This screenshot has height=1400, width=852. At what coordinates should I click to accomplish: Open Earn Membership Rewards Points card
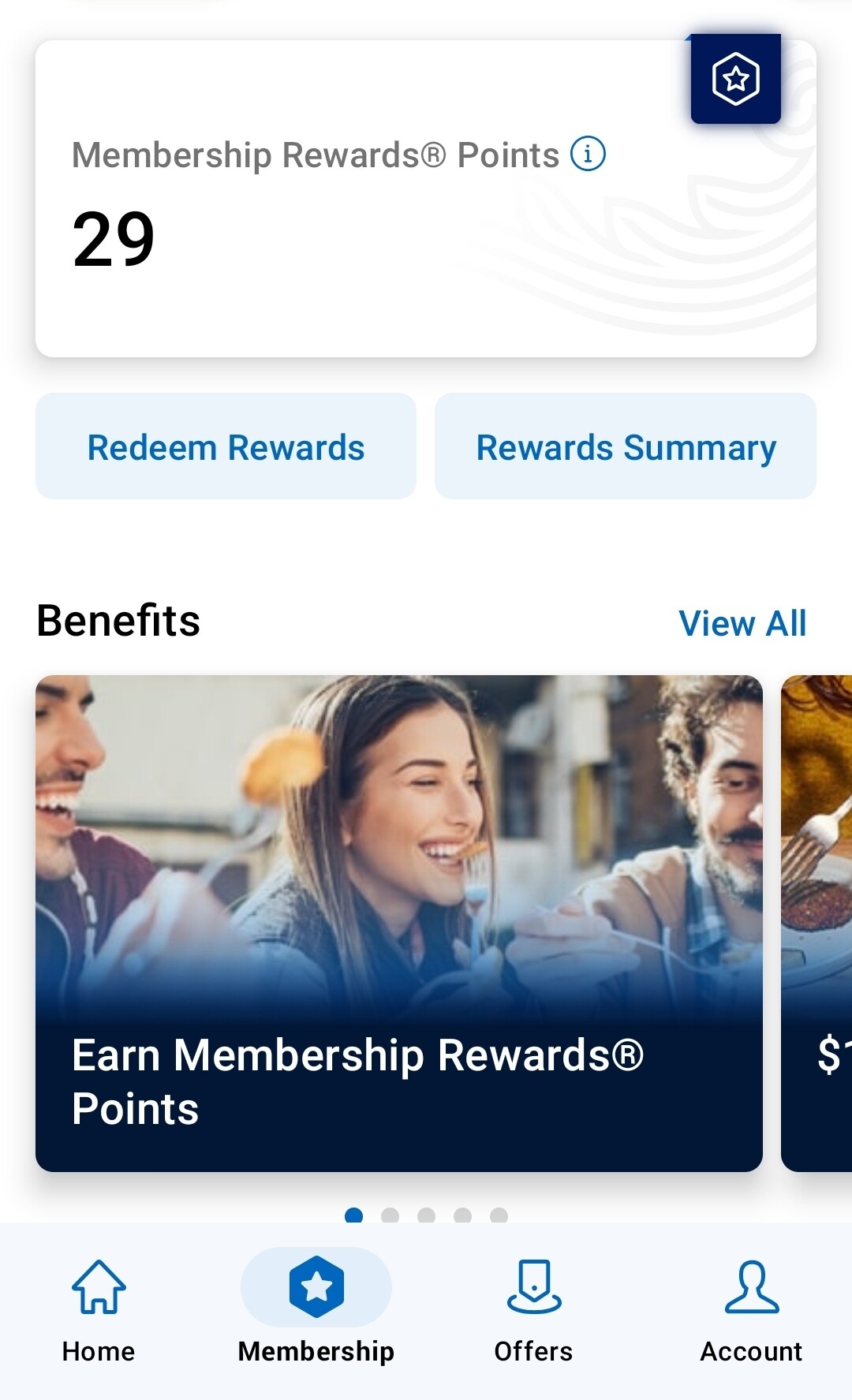coord(398,923)
